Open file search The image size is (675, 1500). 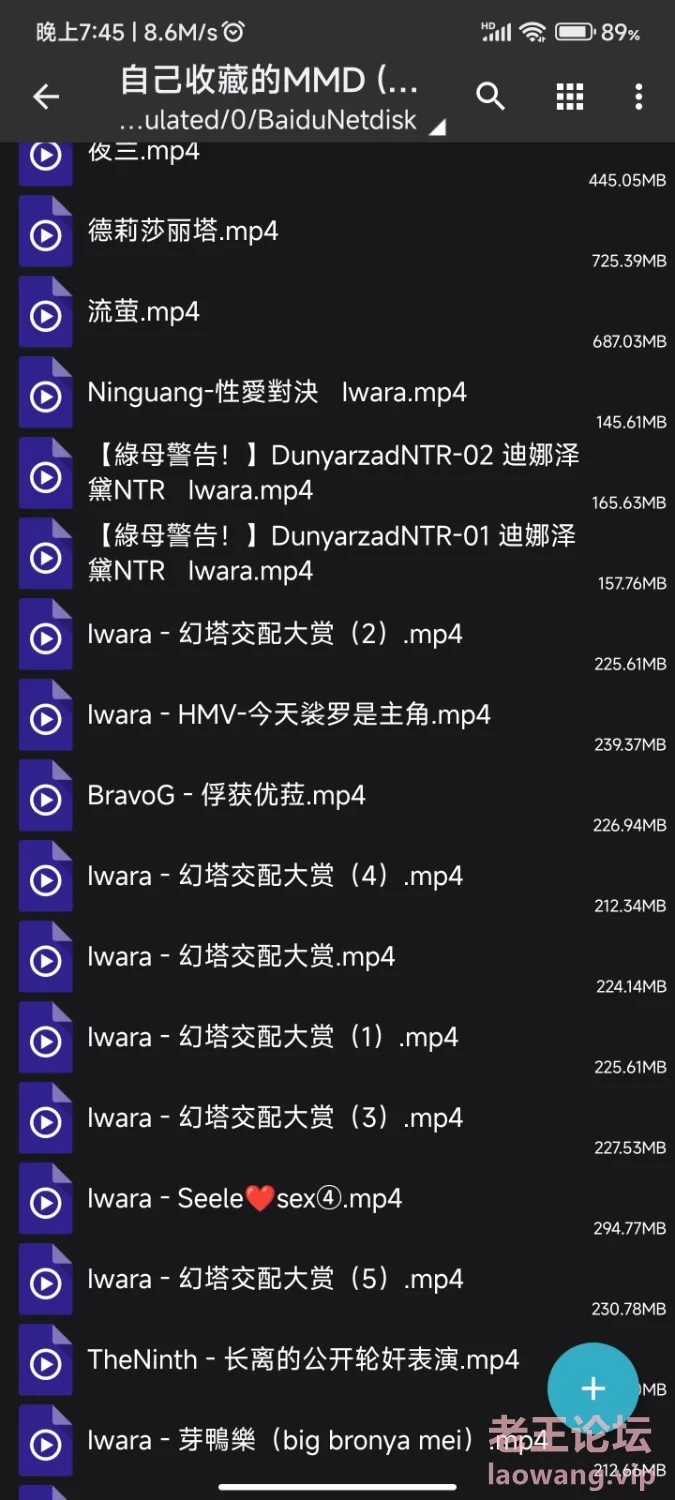pos(490,97)
